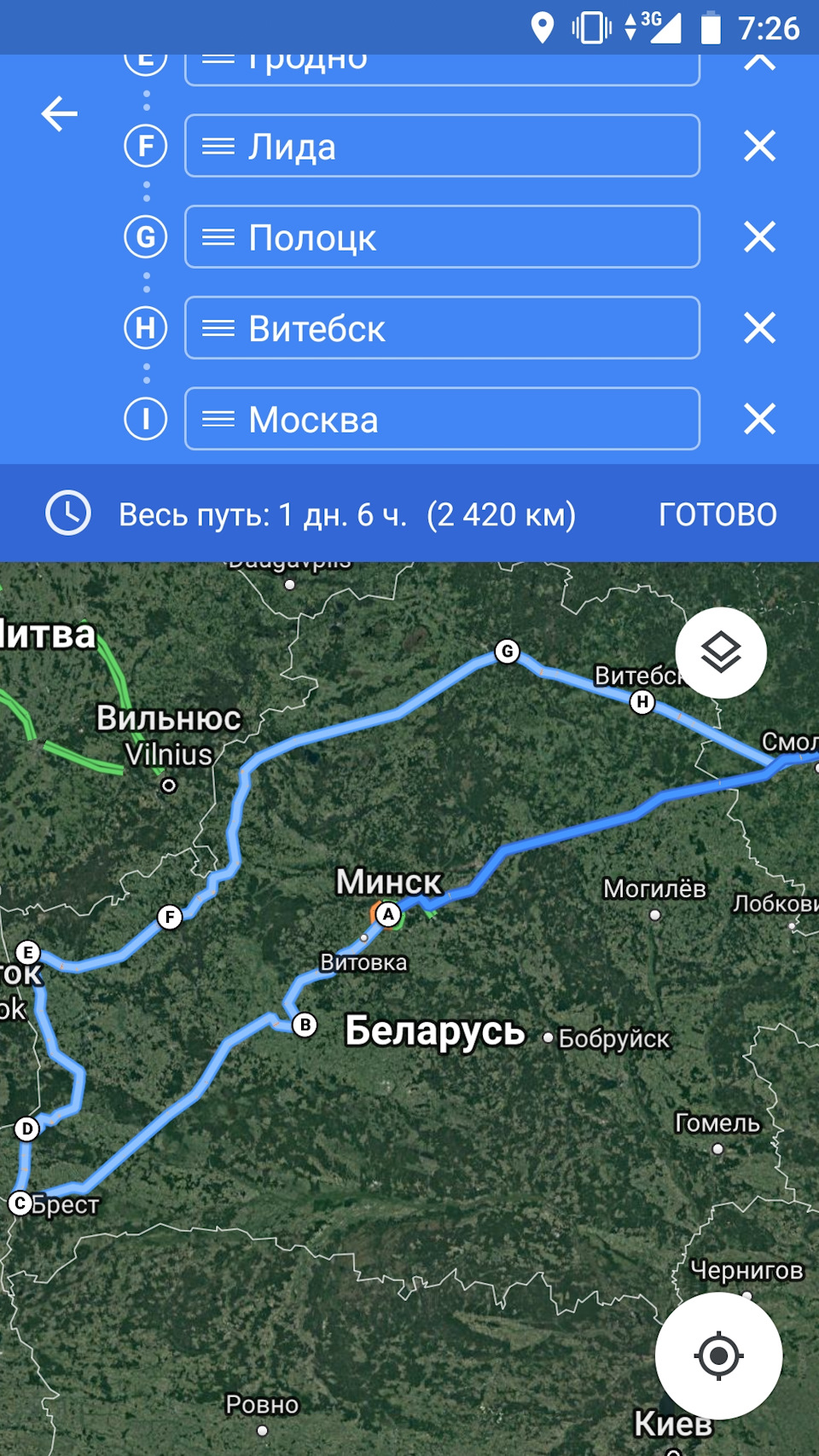Remove the Полоцк stop
Image resolution: width=819 pixels, height=1456 pixels.
[x=759, y=237]
